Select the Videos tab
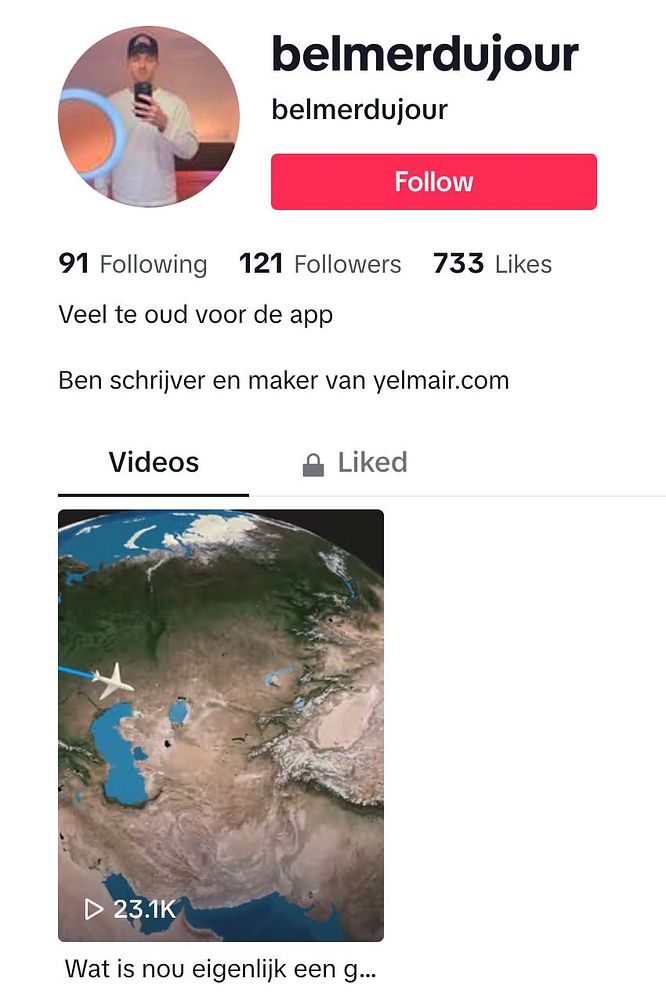Image resolution: width=666 pixels, height=1000 pixels. coord(153,463)
